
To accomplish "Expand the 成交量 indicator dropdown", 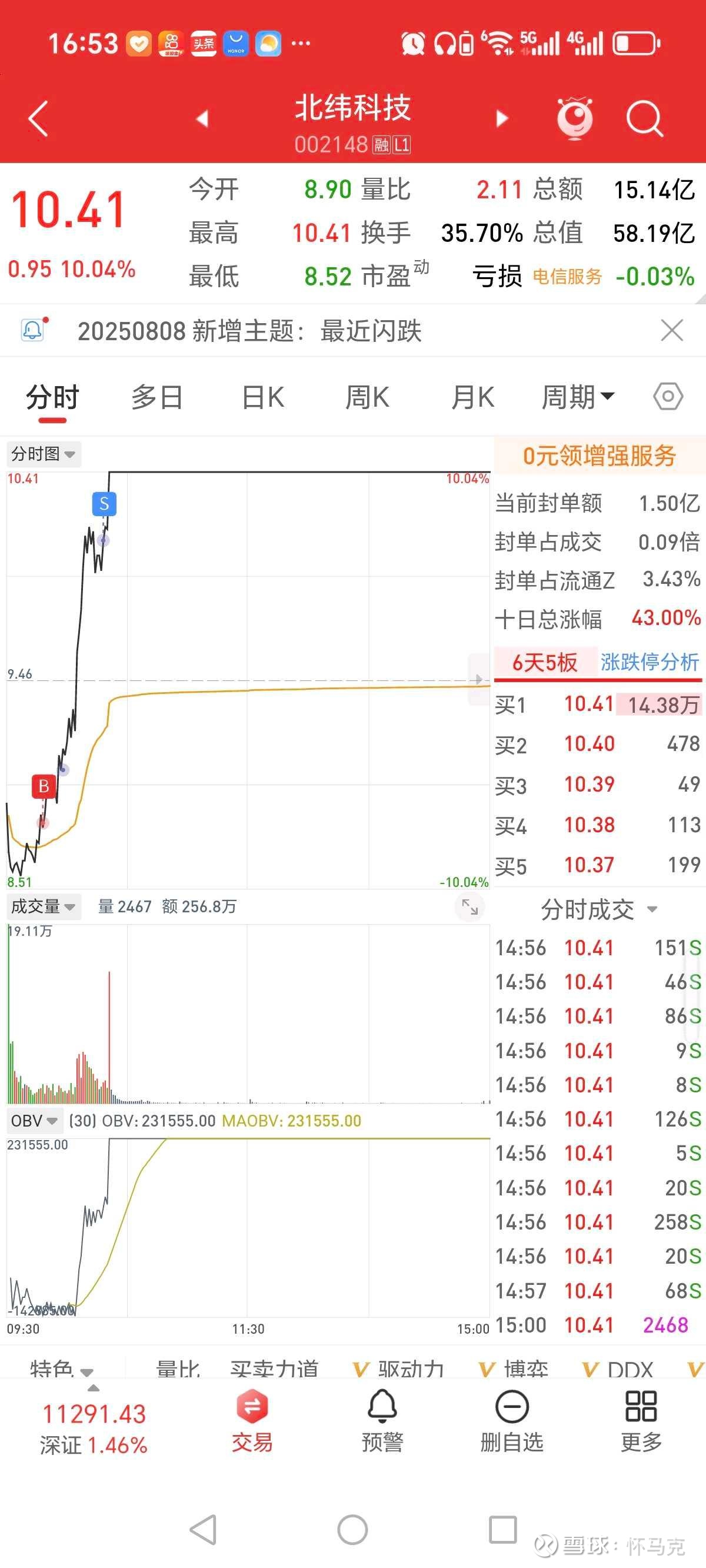I will (43, 906).
